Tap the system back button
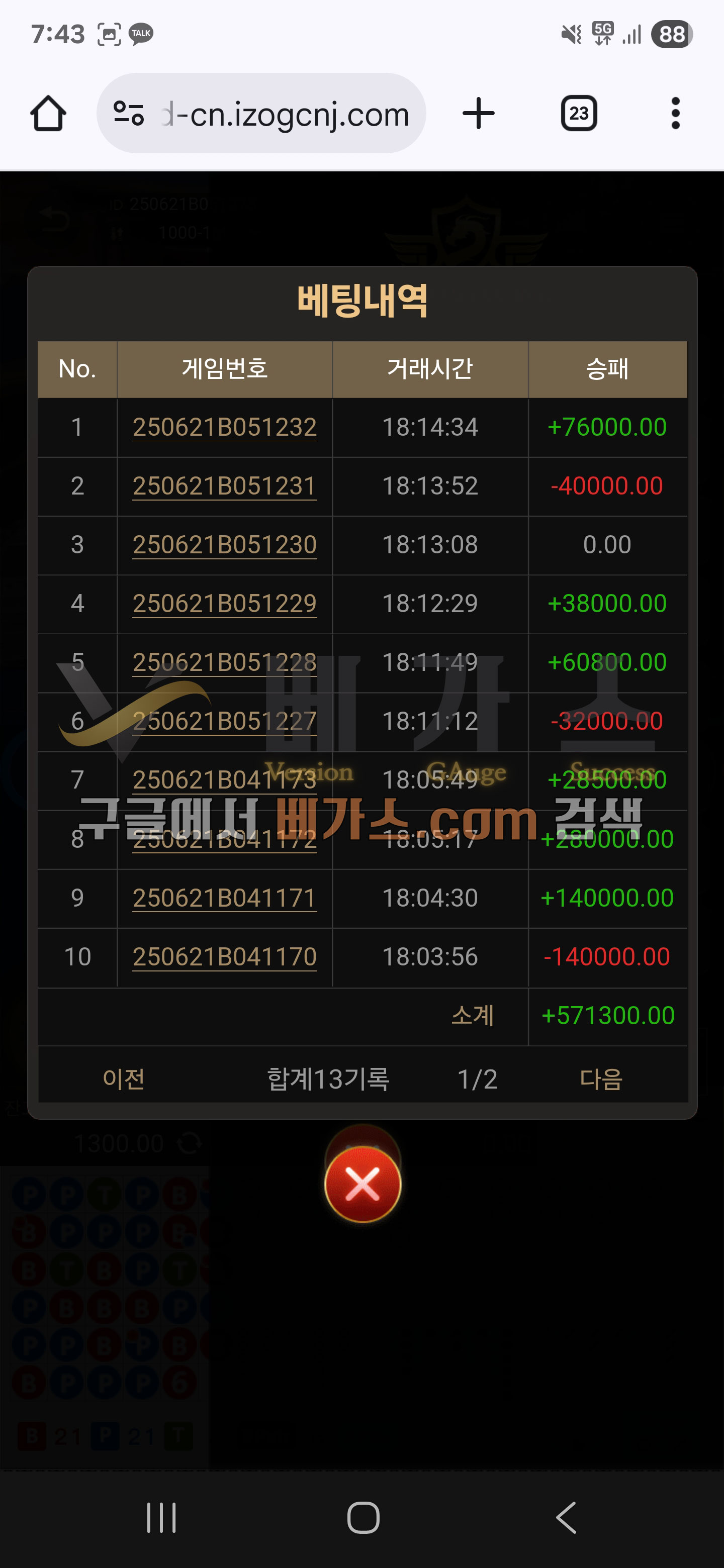 pyautogui.click(x=566, y=1517)
